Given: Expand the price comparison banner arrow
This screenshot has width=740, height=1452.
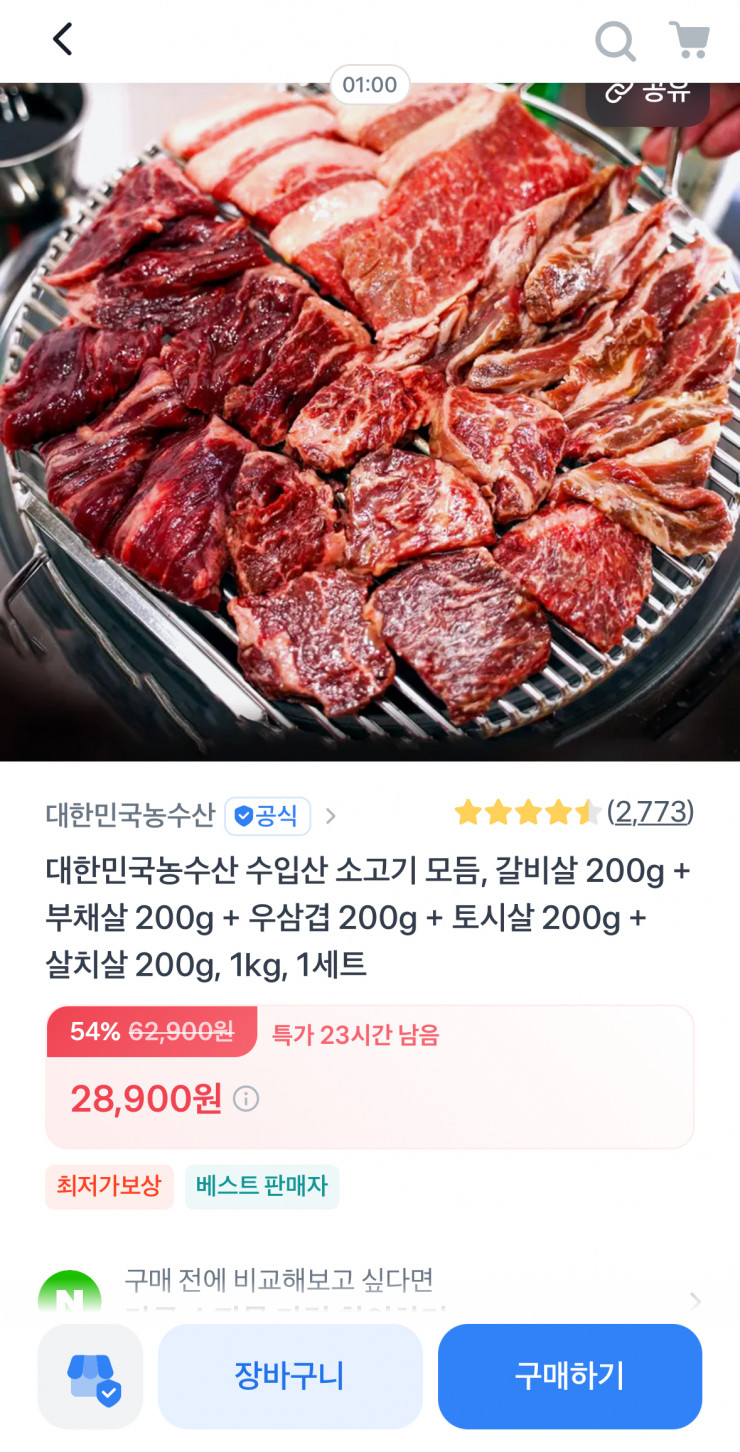Looking at the screenshot, I should [x=698, y=1301].
